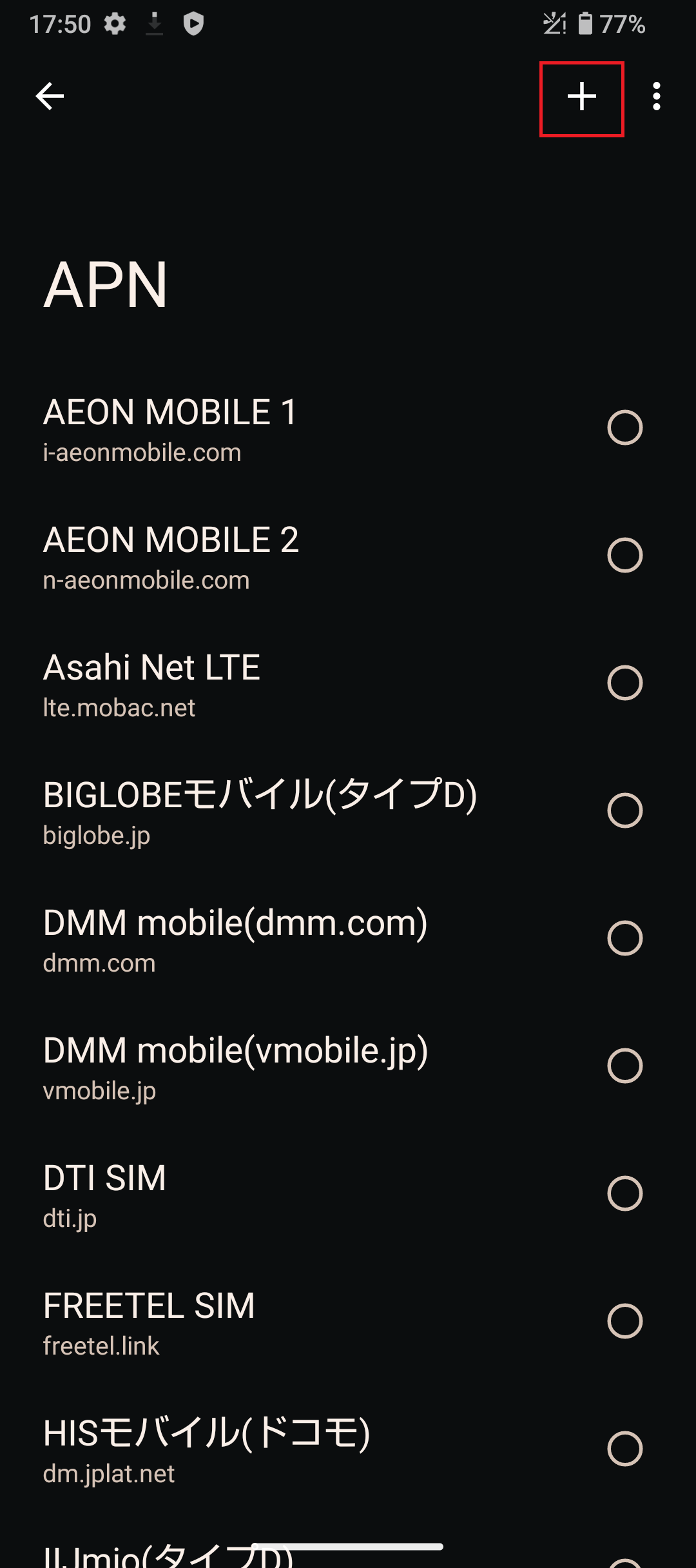This screenshot has width=696, height=1568.
Task: Go back from the APN screen
Action: pyautogui.click(x=50, y=97)
